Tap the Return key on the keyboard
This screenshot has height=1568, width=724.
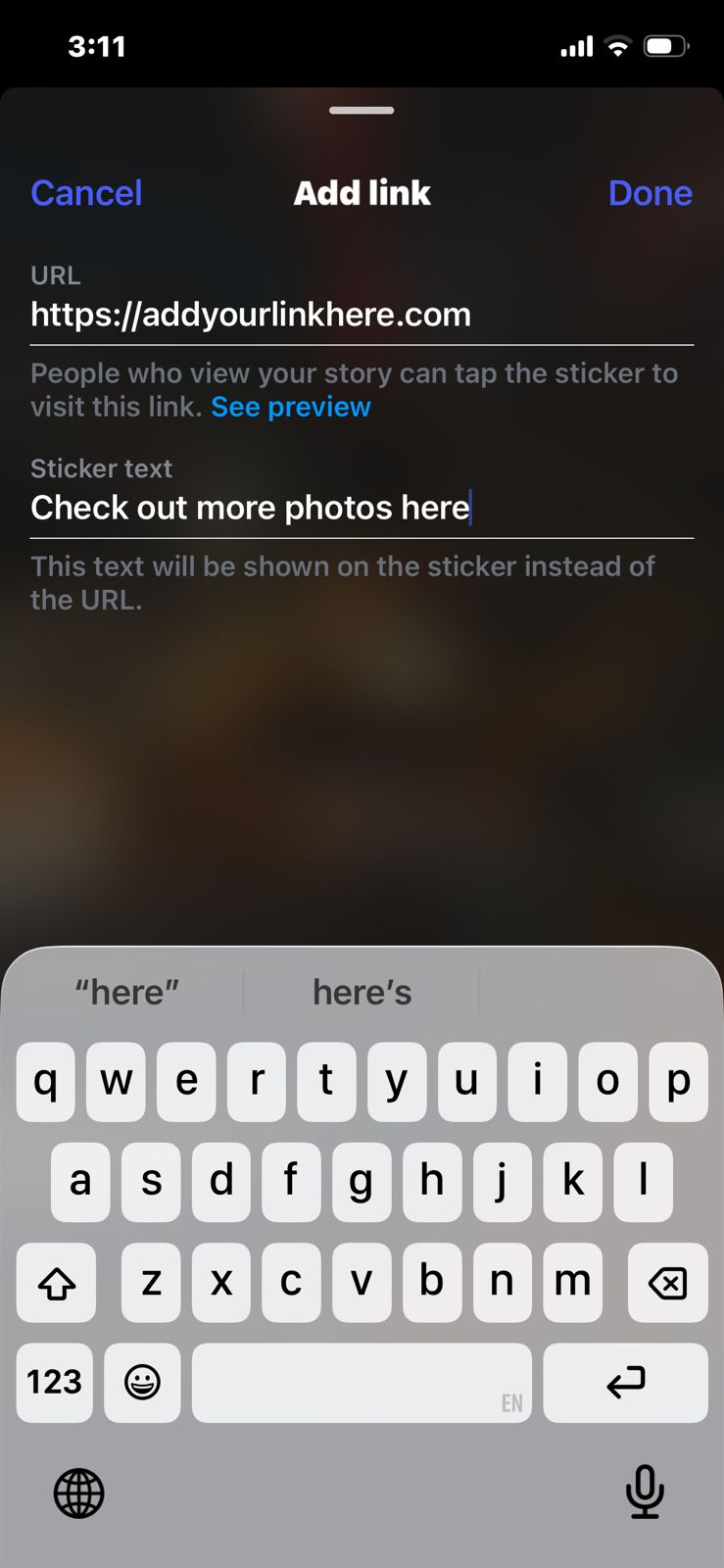[625, 1383]
